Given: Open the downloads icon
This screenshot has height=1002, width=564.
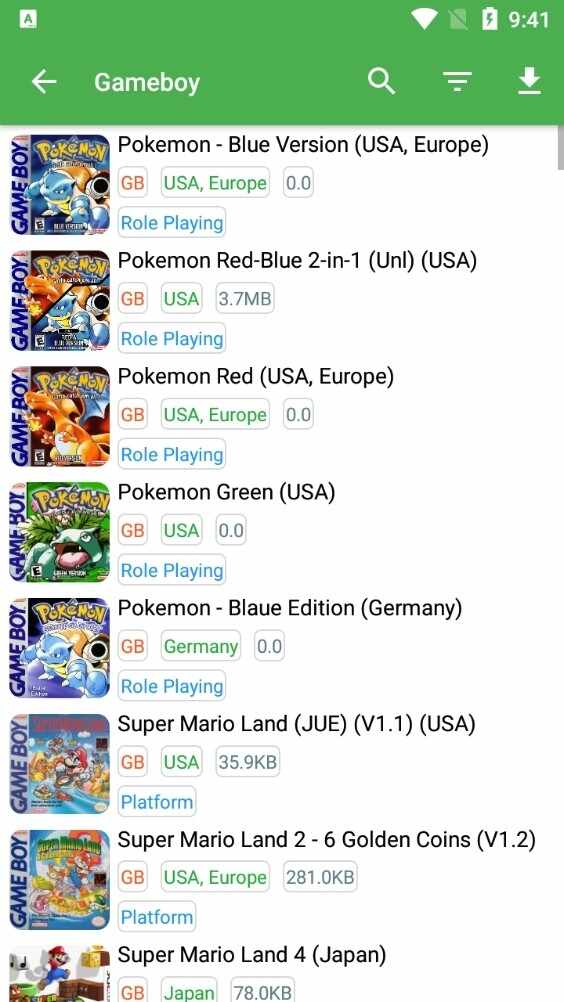Looking at the screenshot, I should [530, 82].
